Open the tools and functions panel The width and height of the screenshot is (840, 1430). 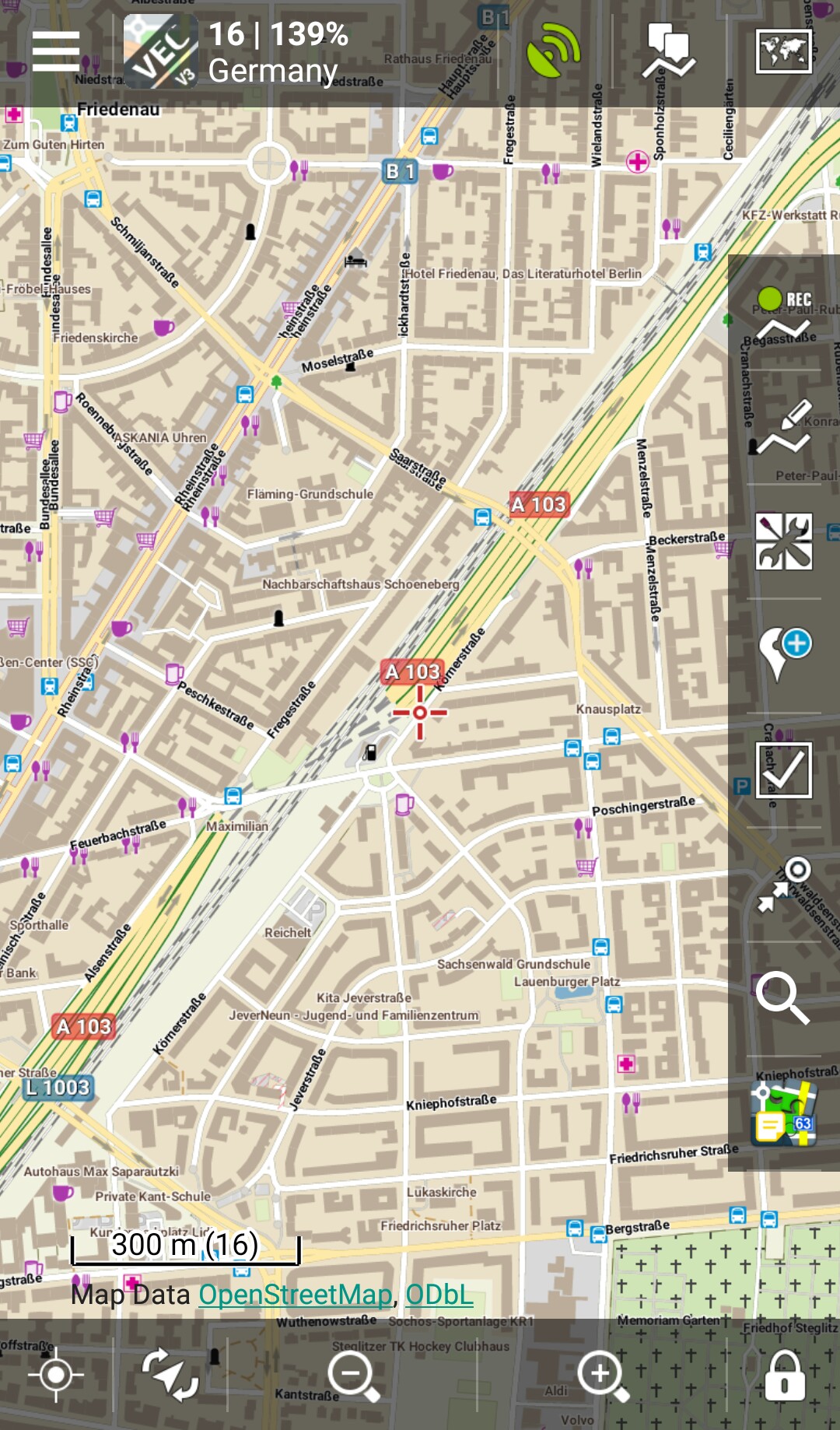784,542
